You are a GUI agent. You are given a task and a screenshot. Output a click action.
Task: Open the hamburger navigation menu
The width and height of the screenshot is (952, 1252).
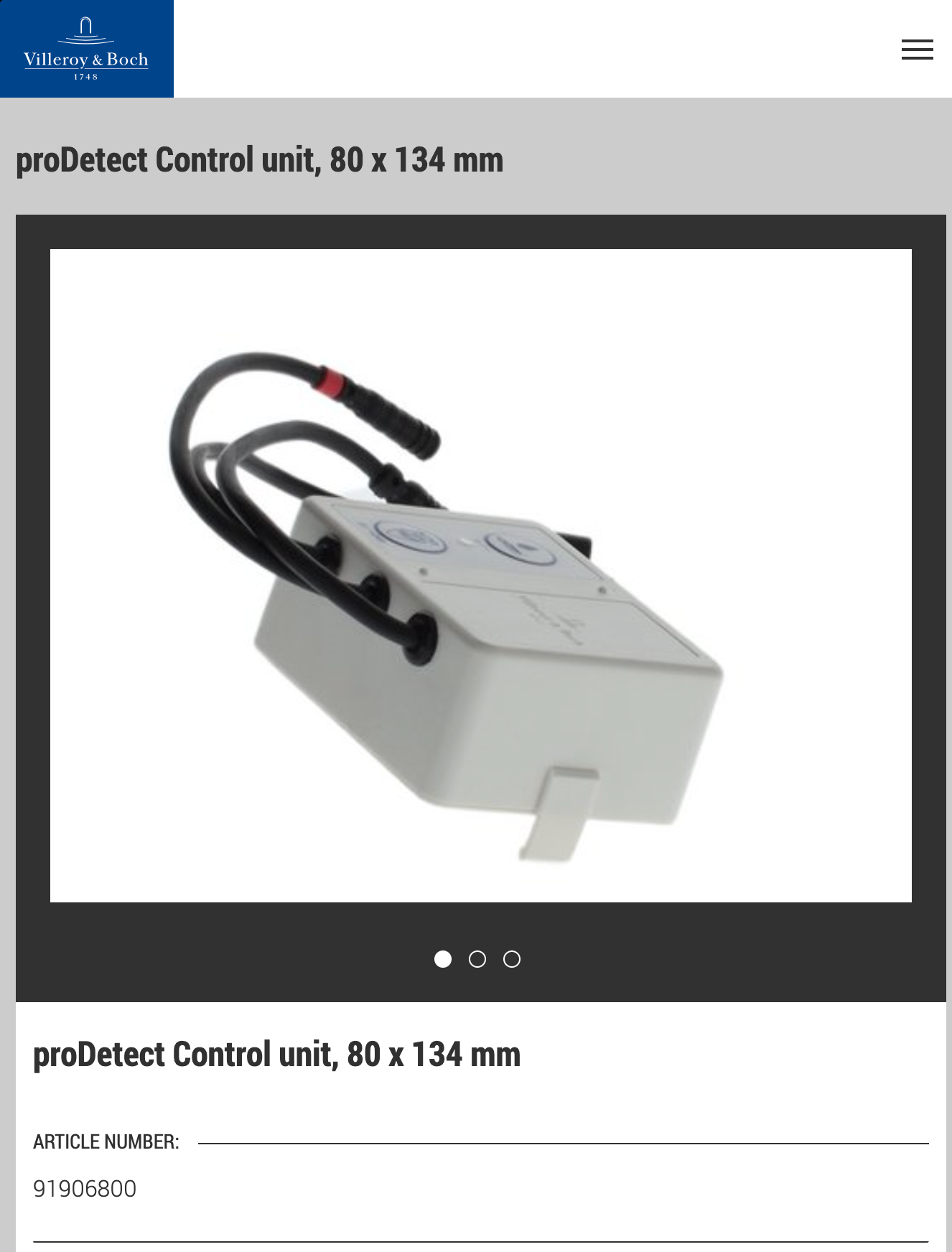pos(917,50)
